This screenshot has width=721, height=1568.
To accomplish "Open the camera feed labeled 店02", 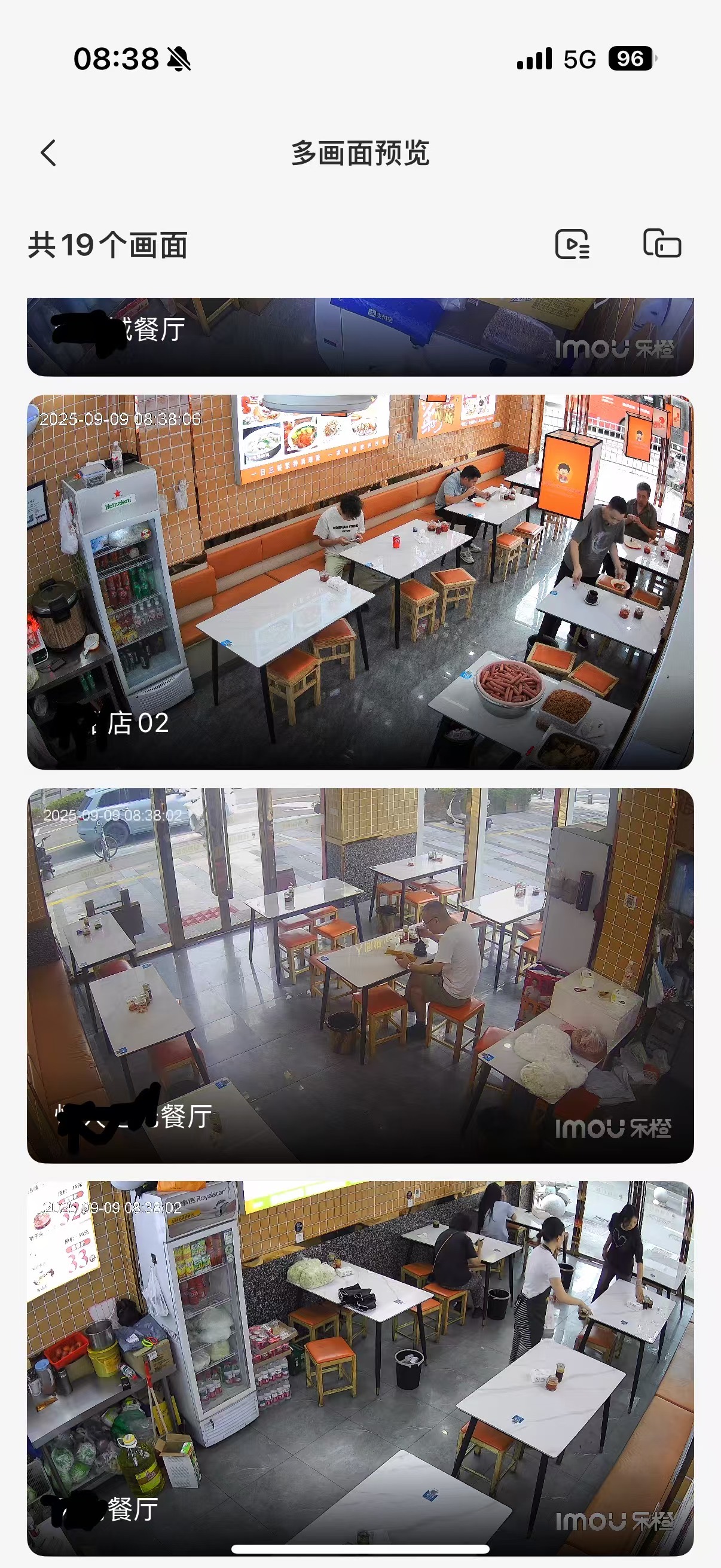I will pyautogui.click(x=360, y=582).
